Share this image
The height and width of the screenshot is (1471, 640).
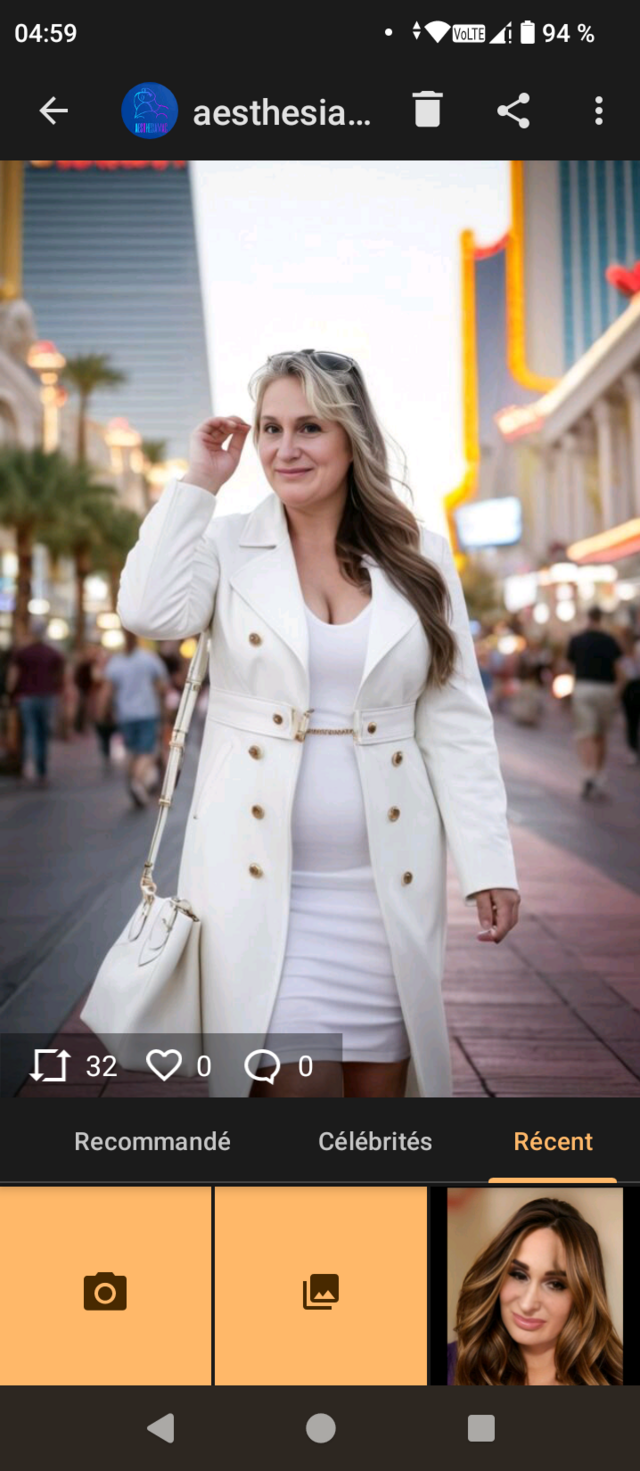point(513,111)
